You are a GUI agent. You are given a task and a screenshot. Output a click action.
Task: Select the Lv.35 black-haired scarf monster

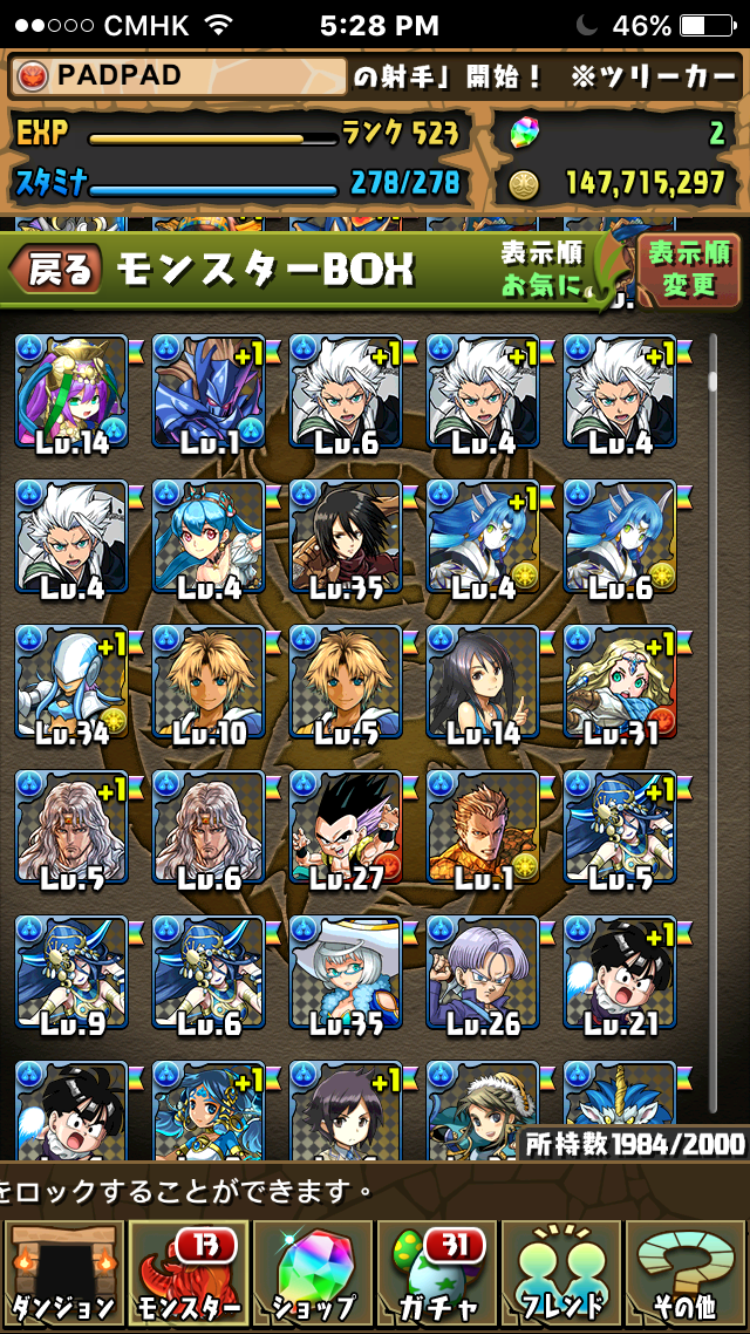point(346,537)
